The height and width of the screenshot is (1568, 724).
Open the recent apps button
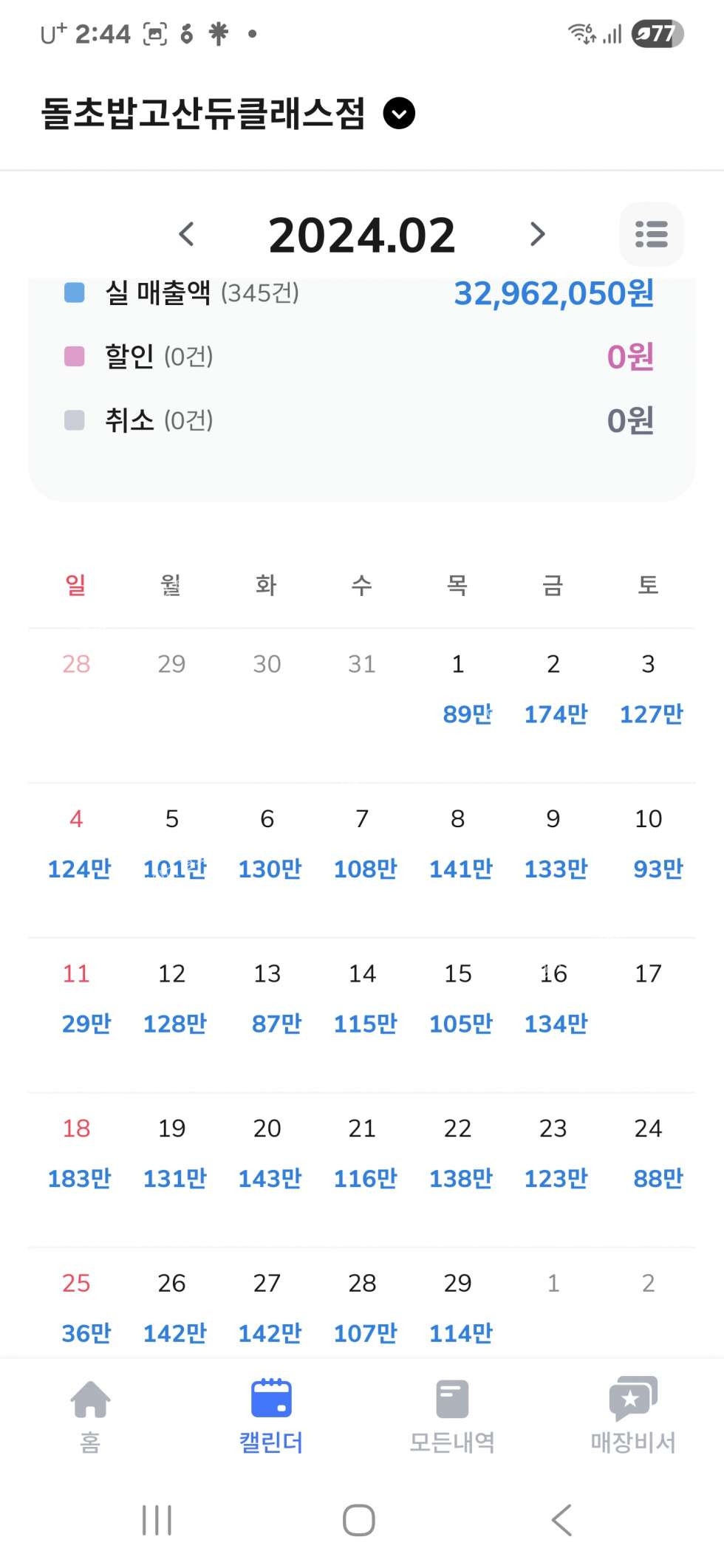click(157, 1520)
